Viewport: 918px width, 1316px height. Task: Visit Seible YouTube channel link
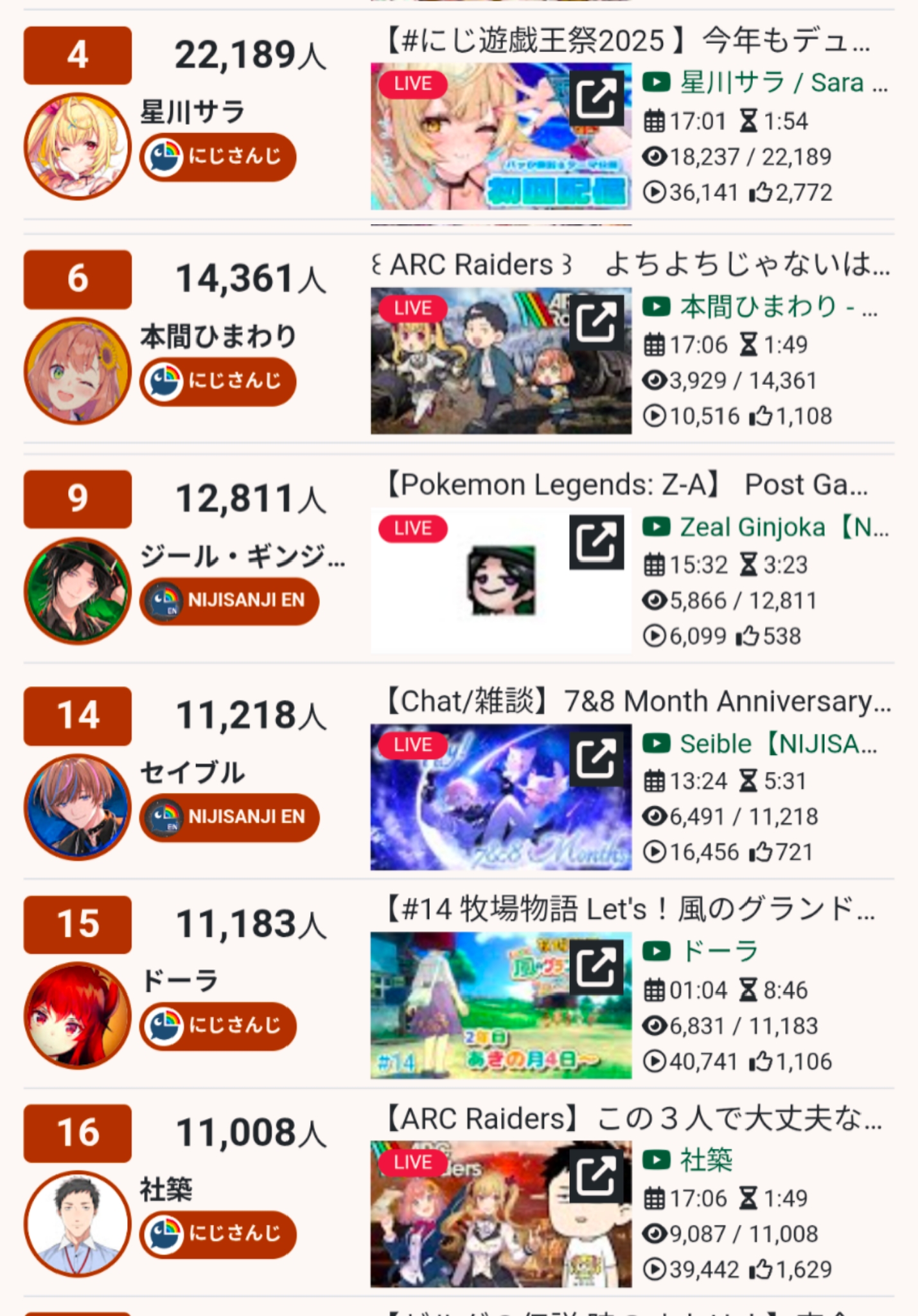(x=758, y=744)
